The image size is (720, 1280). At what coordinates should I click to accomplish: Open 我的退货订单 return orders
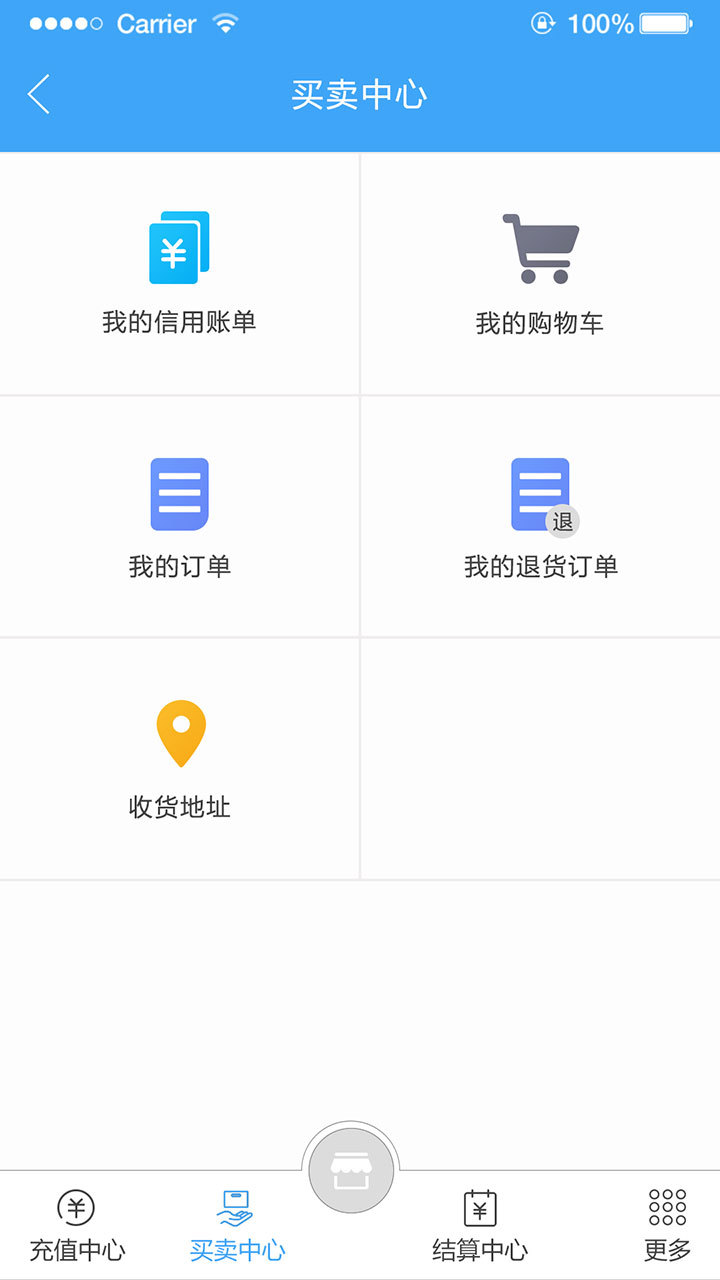pyautogui.click(x=540, y=516)
